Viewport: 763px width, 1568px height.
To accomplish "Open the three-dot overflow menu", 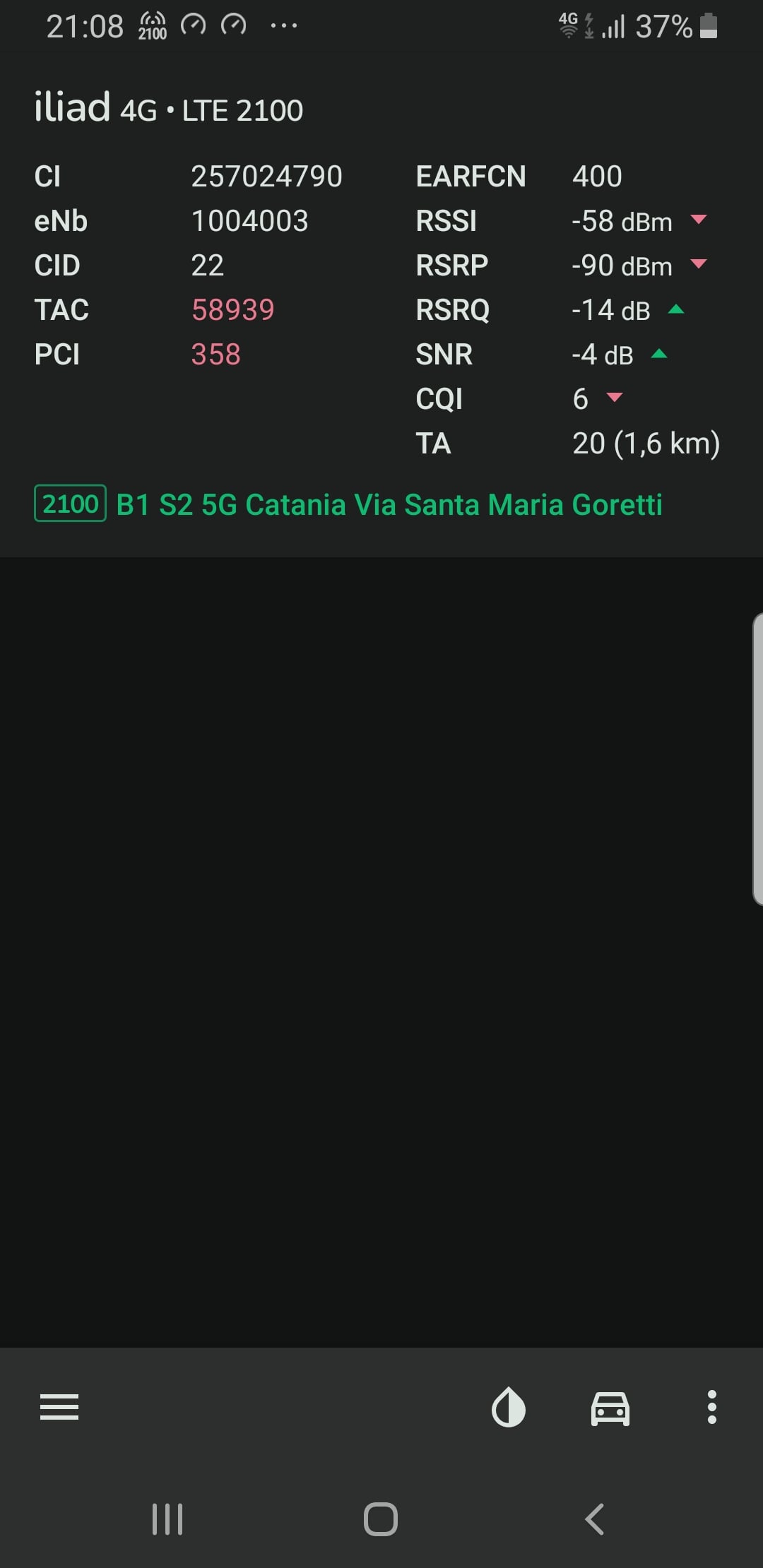I will (712, 1407).
